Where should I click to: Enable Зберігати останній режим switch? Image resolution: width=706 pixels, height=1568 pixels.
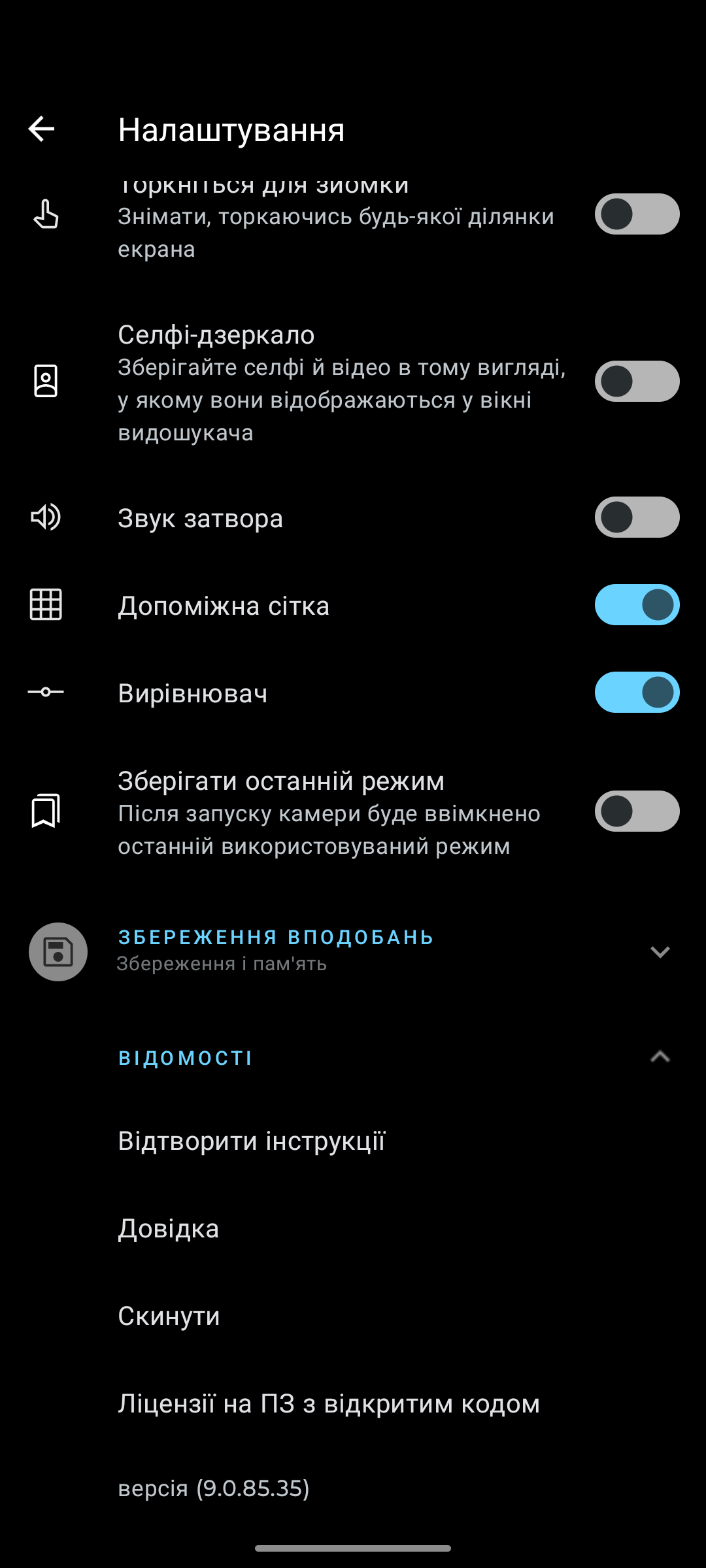click(x=637, y=811)
